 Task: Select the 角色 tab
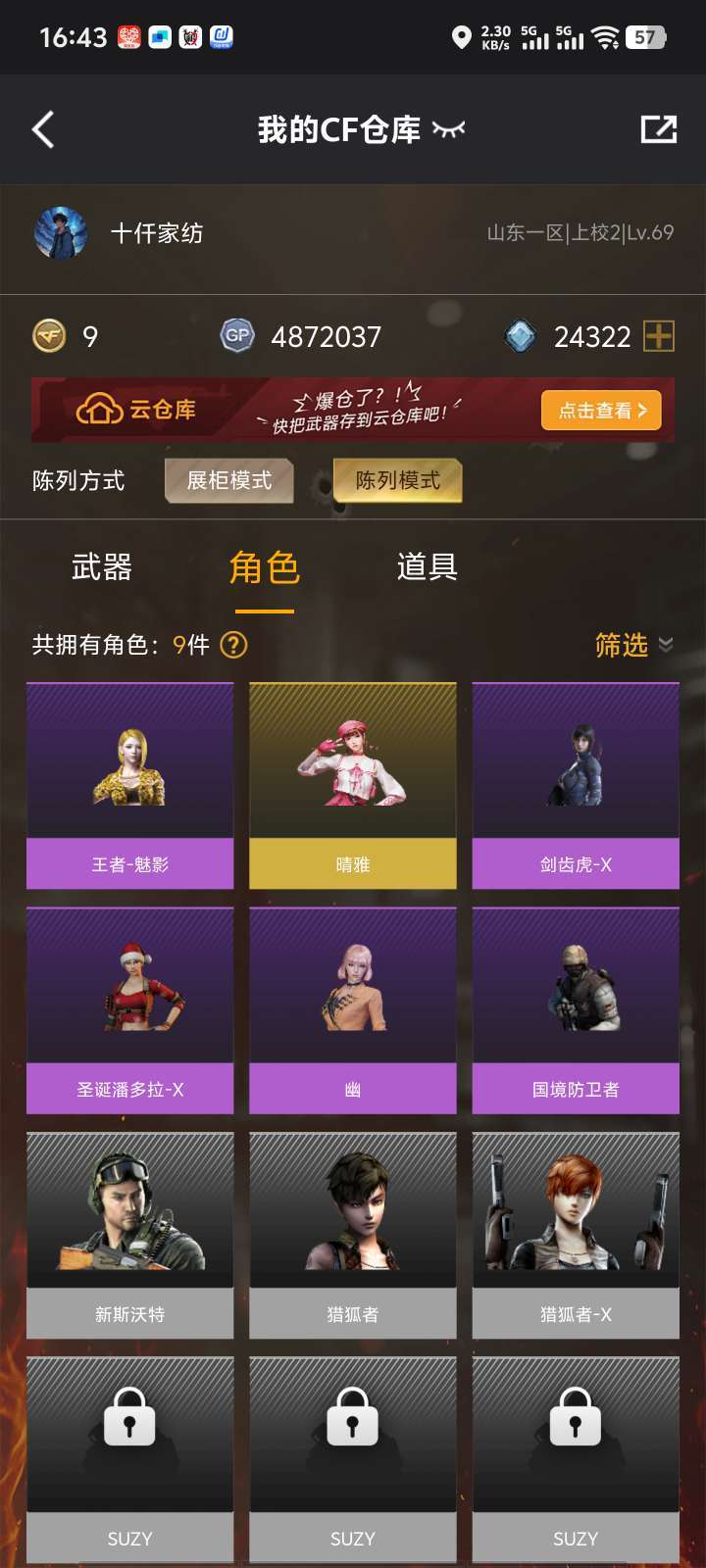coord(264,567)
